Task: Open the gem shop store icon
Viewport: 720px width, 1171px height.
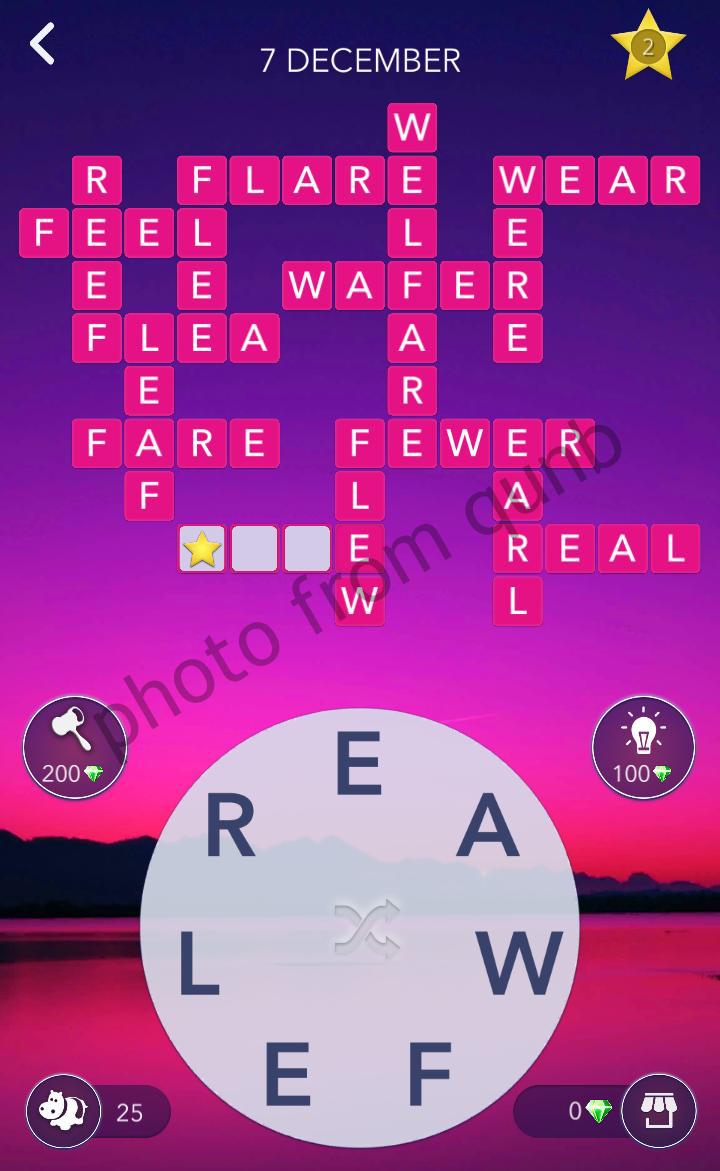Action: tap(658, 1110)
